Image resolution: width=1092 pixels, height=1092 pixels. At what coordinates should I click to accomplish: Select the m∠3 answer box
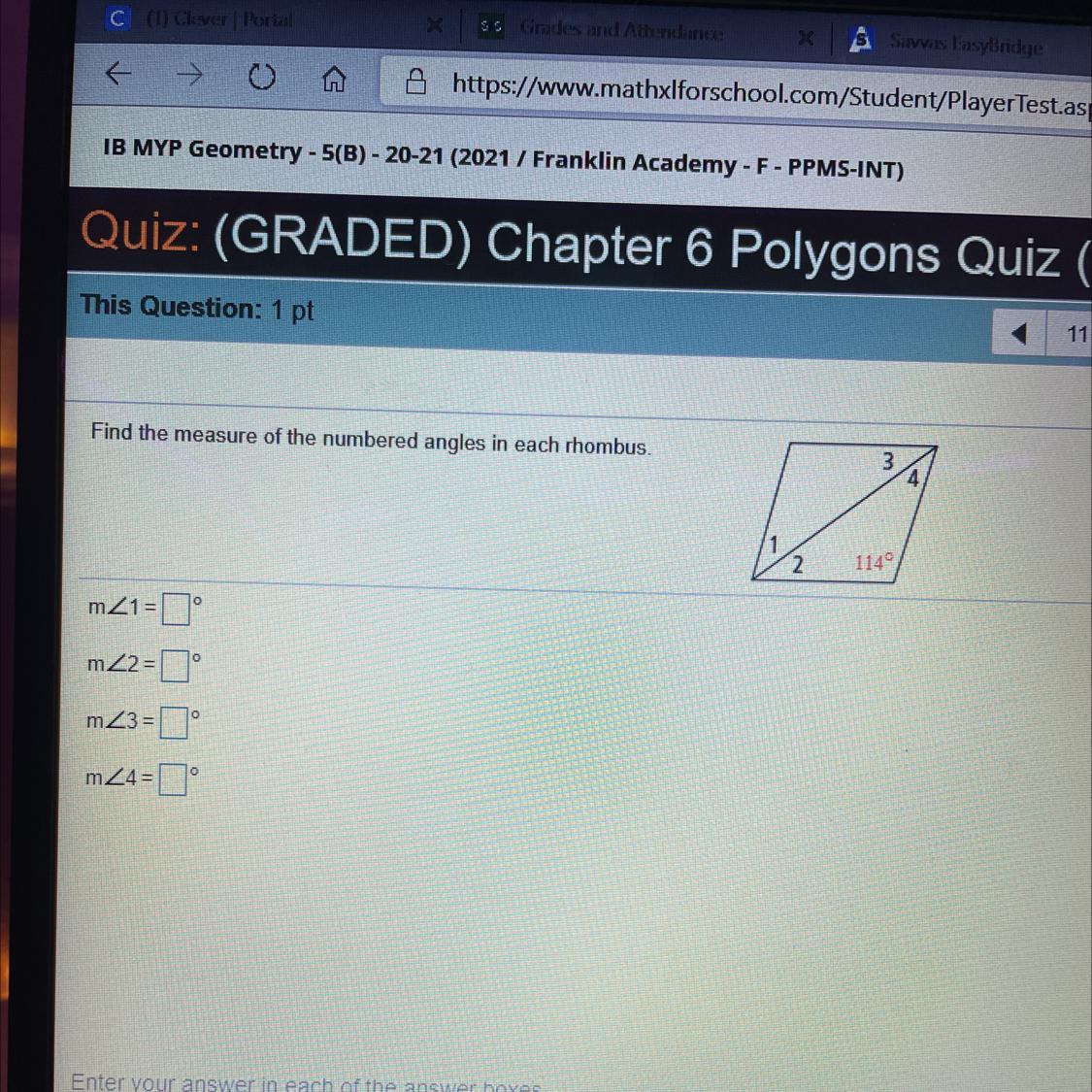click(x=174, y=723)
